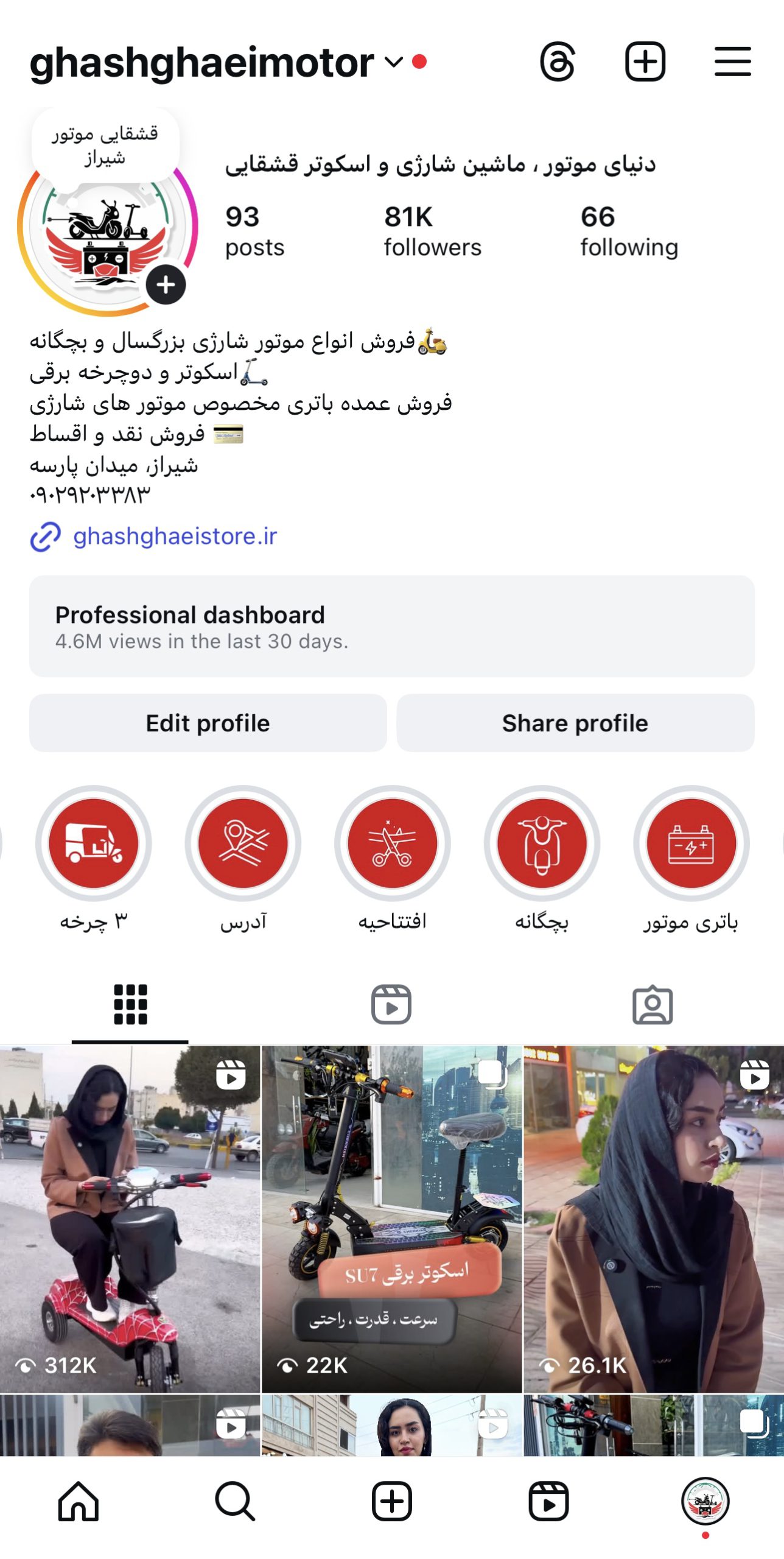Tap the create post plus icon

point(646,61)
